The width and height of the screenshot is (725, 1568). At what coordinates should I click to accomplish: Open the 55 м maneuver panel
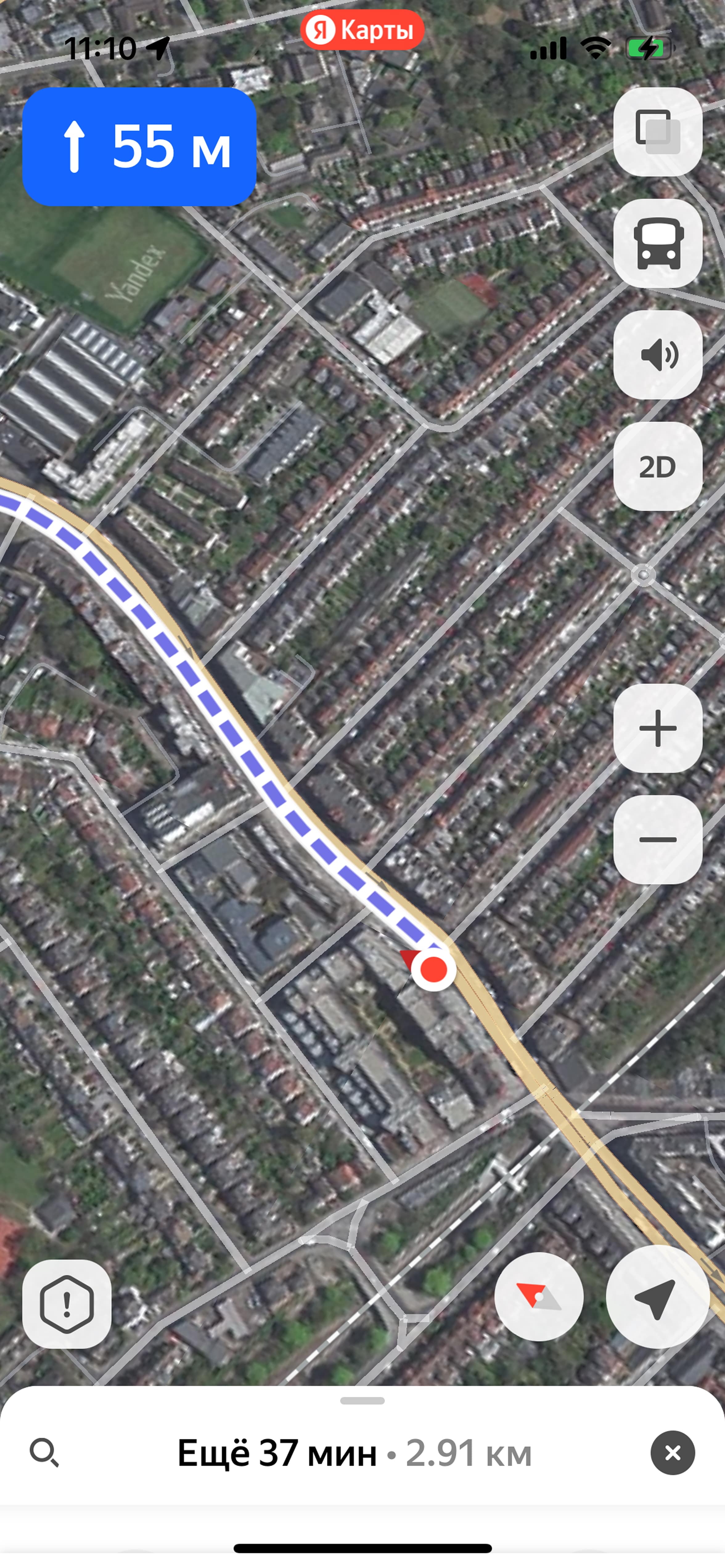[139, 147]
